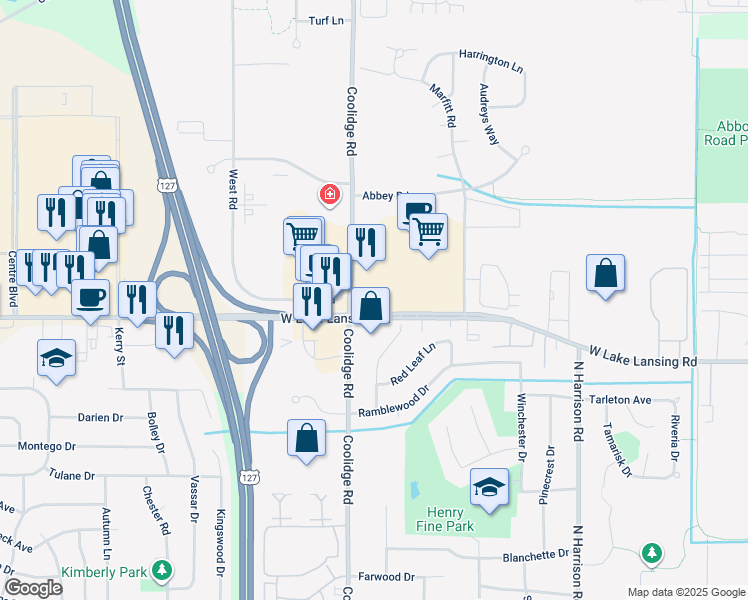Open the Google logo link

point(33,588)
